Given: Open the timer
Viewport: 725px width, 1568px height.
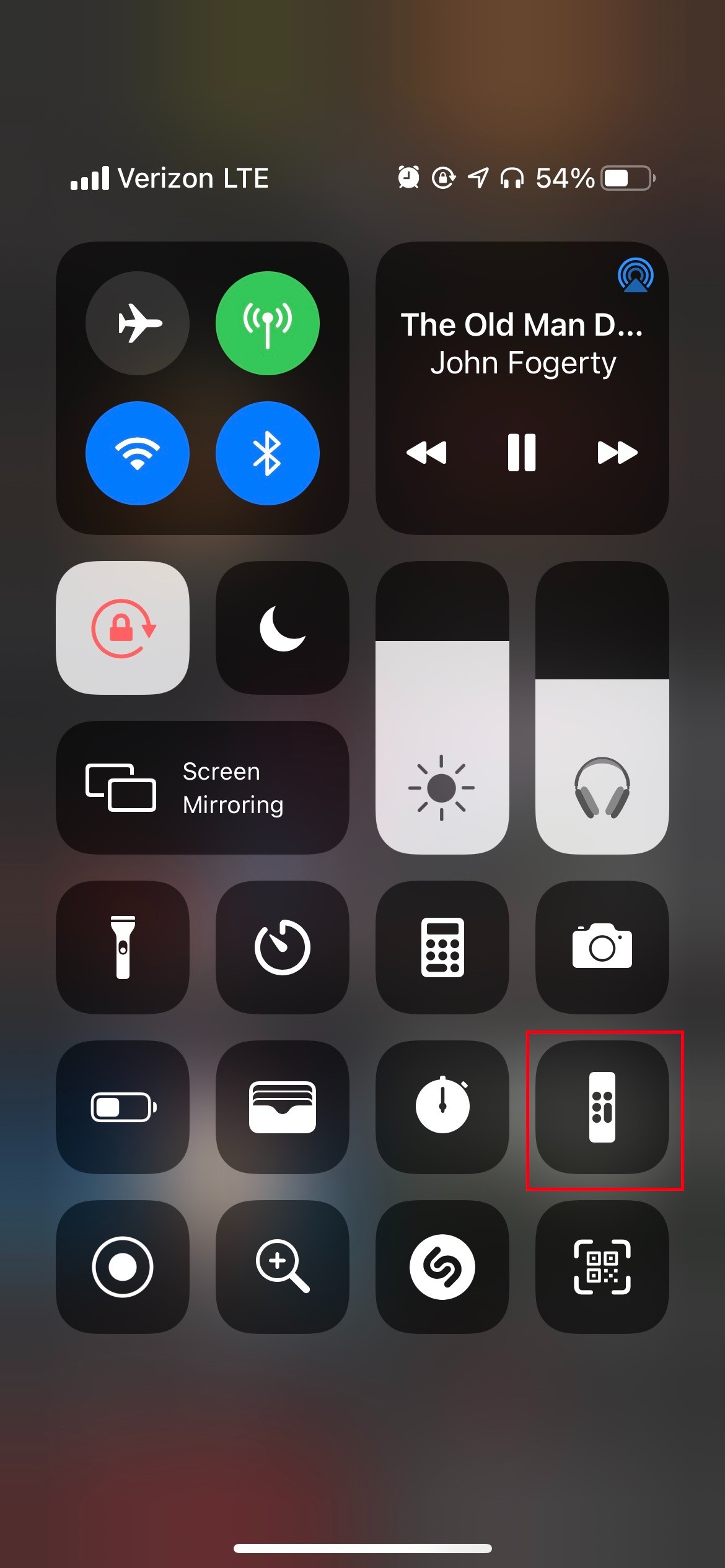Looking at the screenshot, I should [x=283, y=947].
